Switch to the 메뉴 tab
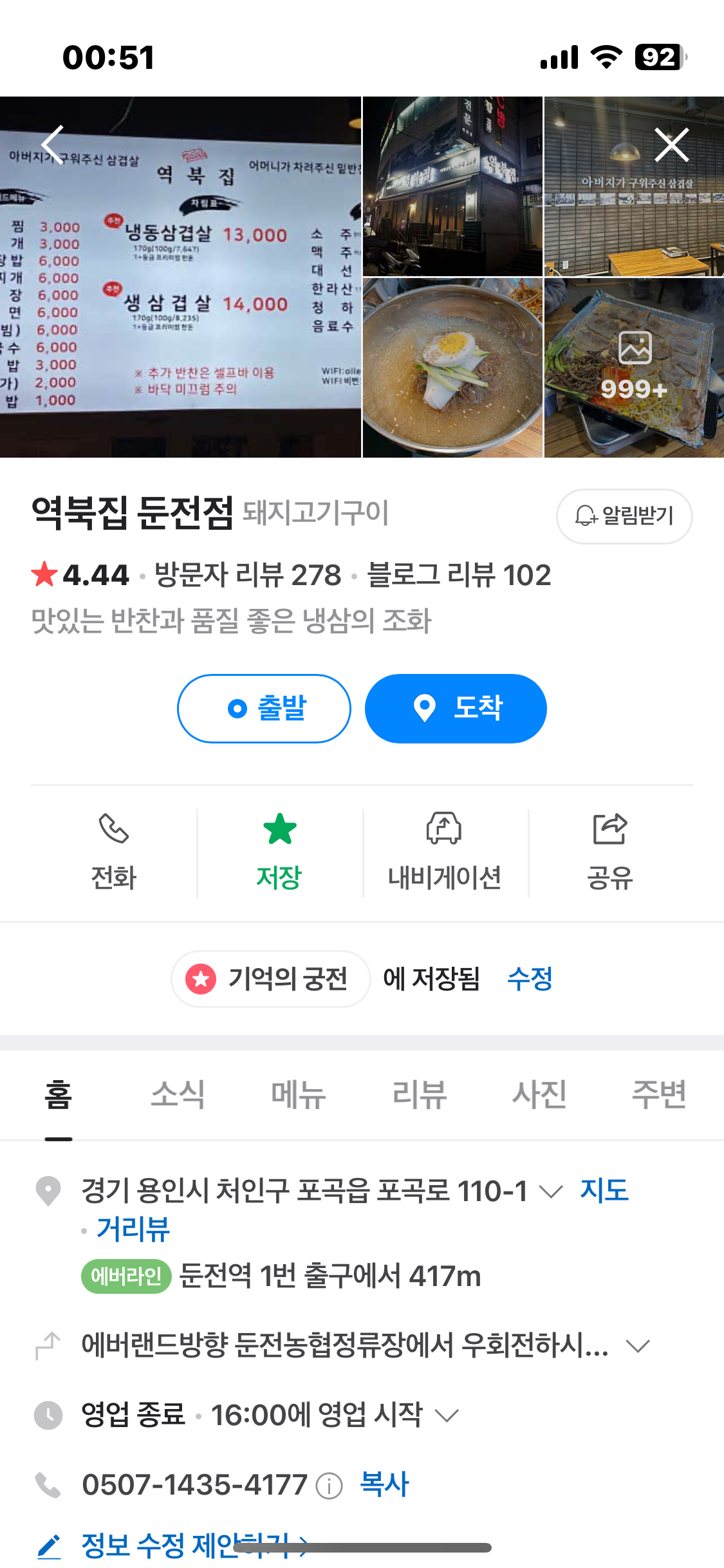Viewport: 724px width, 1568px height. [x=298, y=1094]
